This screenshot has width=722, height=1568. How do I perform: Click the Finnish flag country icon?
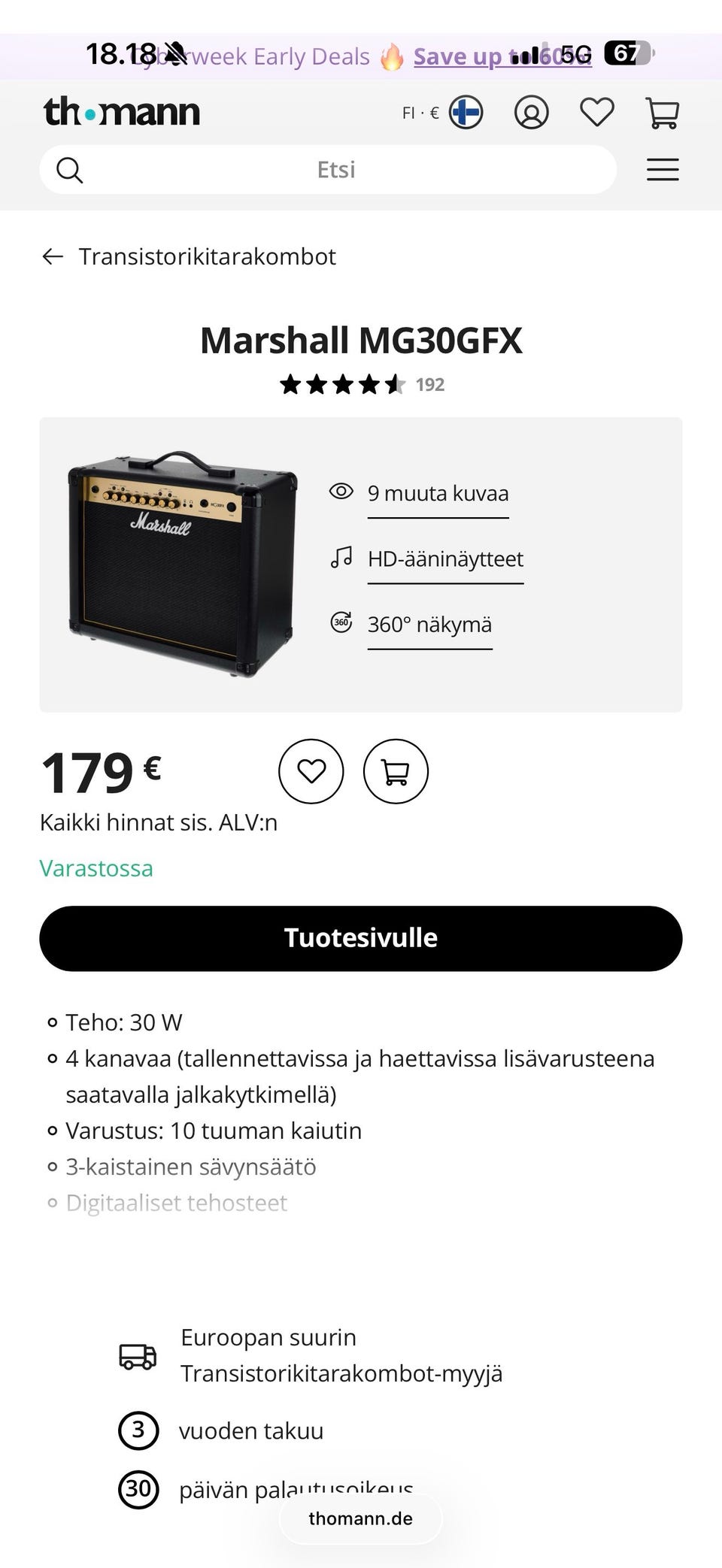[464, 112]
